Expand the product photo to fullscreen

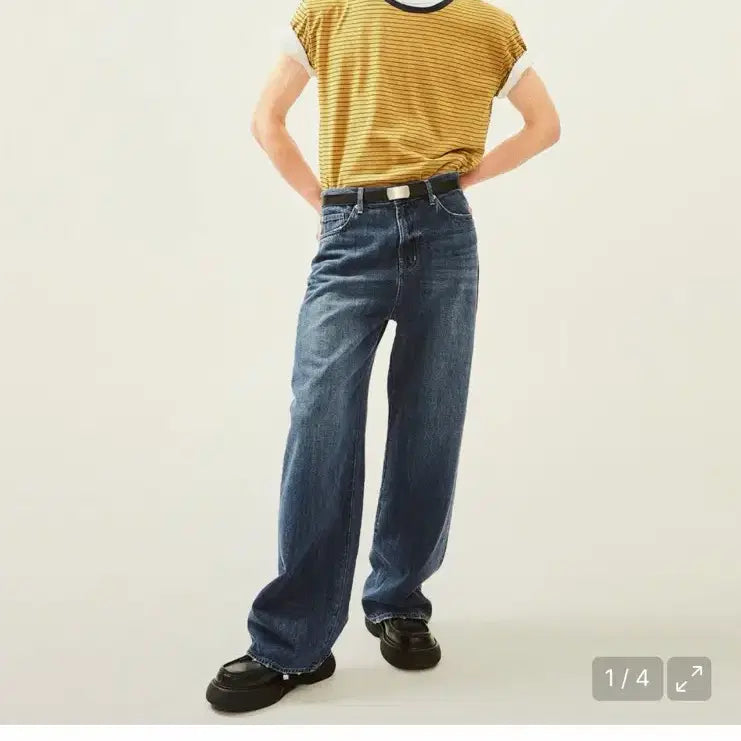coord(688,679)
